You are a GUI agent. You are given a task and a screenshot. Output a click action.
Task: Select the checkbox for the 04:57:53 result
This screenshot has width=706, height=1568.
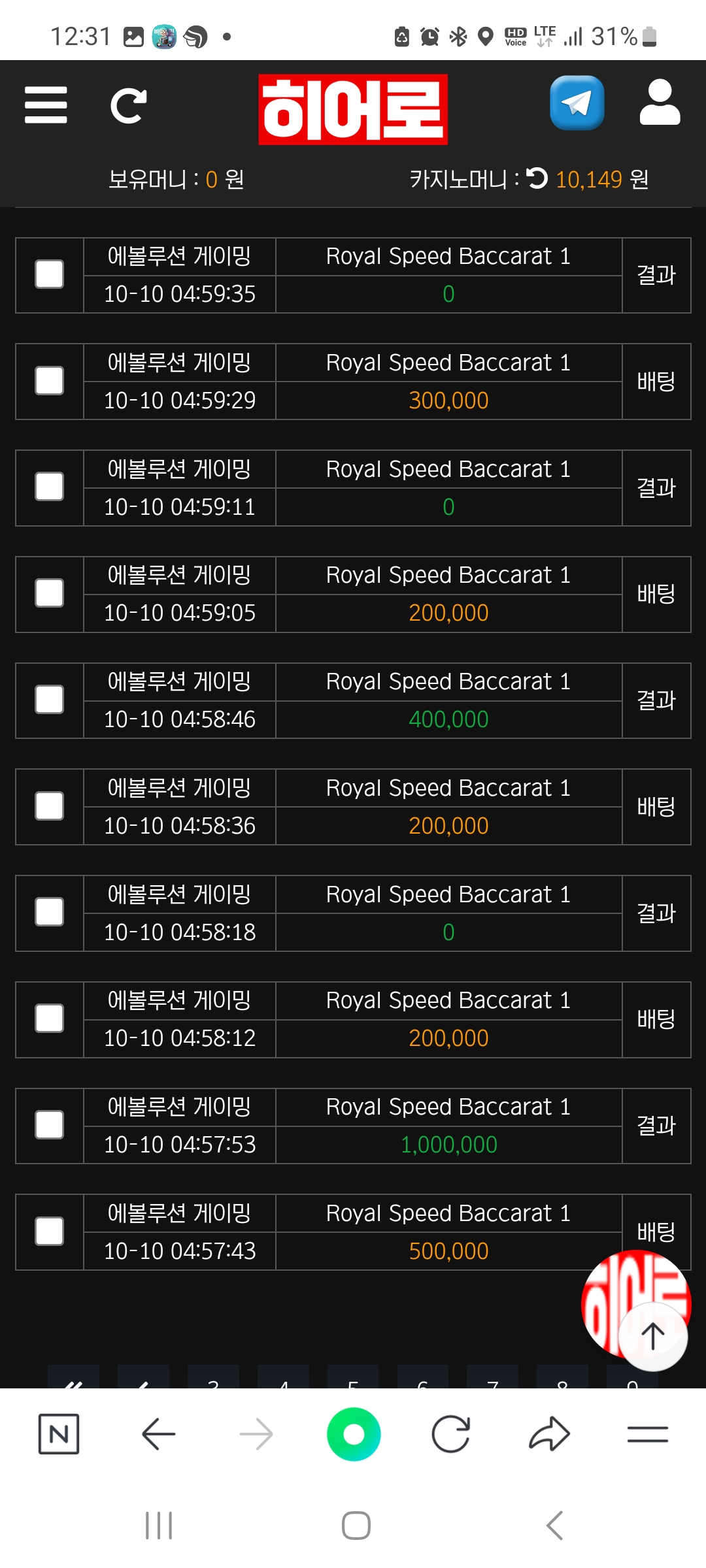50,1126
